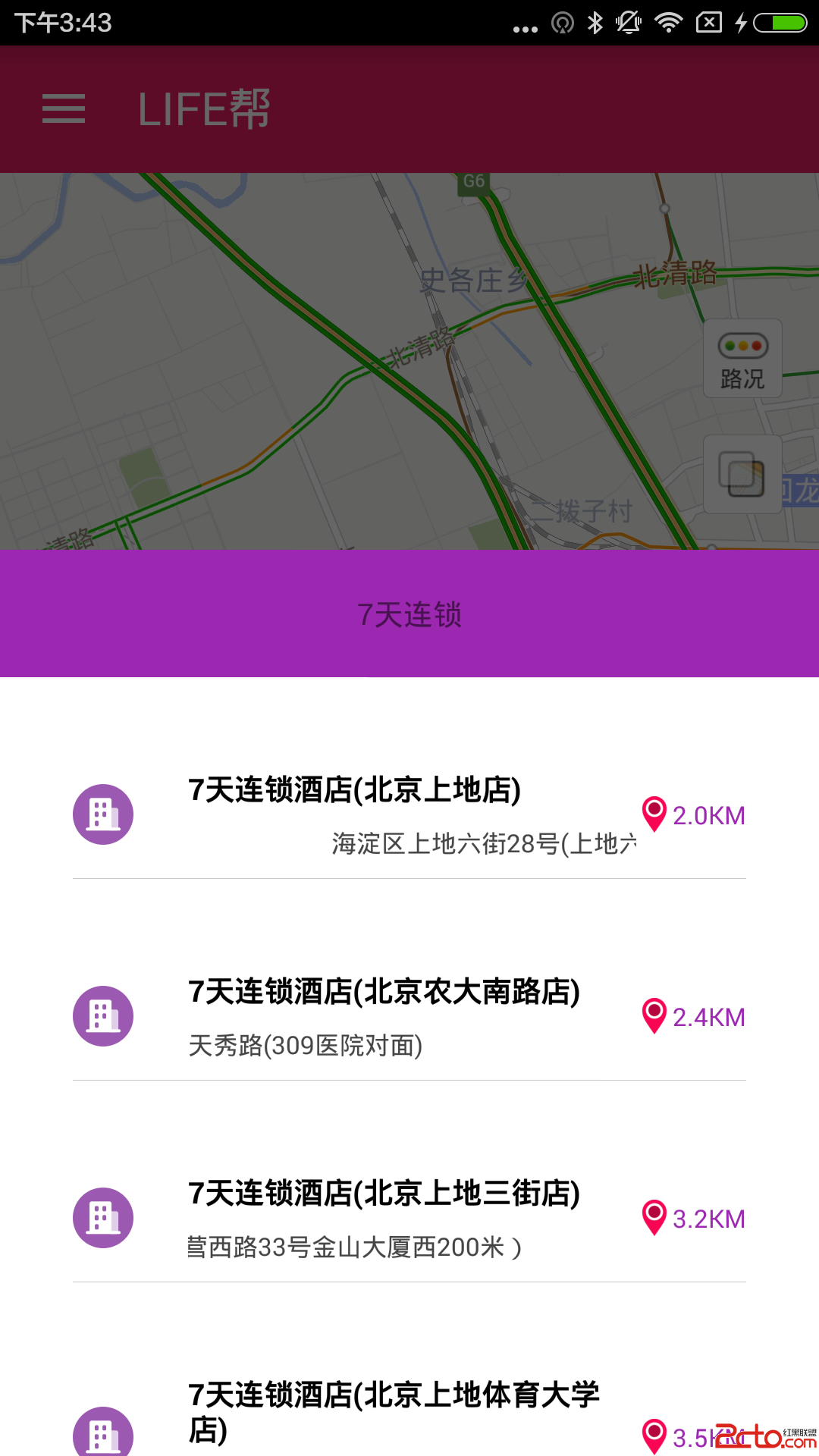819x1456 pixels.
Task: Tap the location pin next to 2.4KM
Action: [x=654, y=1016]
